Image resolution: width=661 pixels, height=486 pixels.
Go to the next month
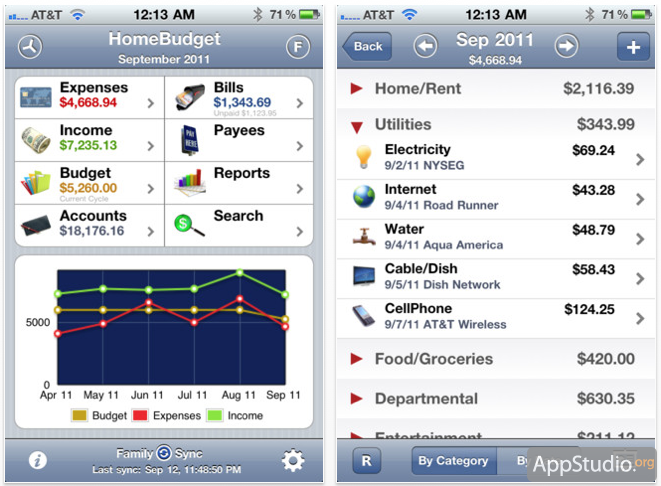(x=567, y=46)
